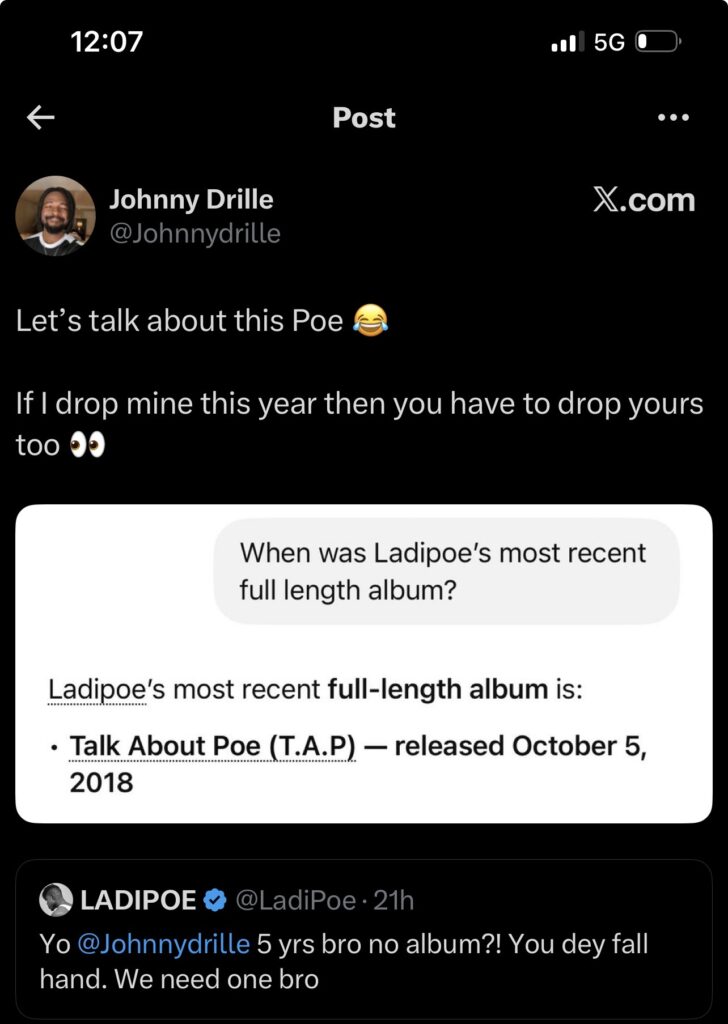728x1024 pixels.
Task: Open Johnny Drille's profile picture
Action: pos(56,215)
